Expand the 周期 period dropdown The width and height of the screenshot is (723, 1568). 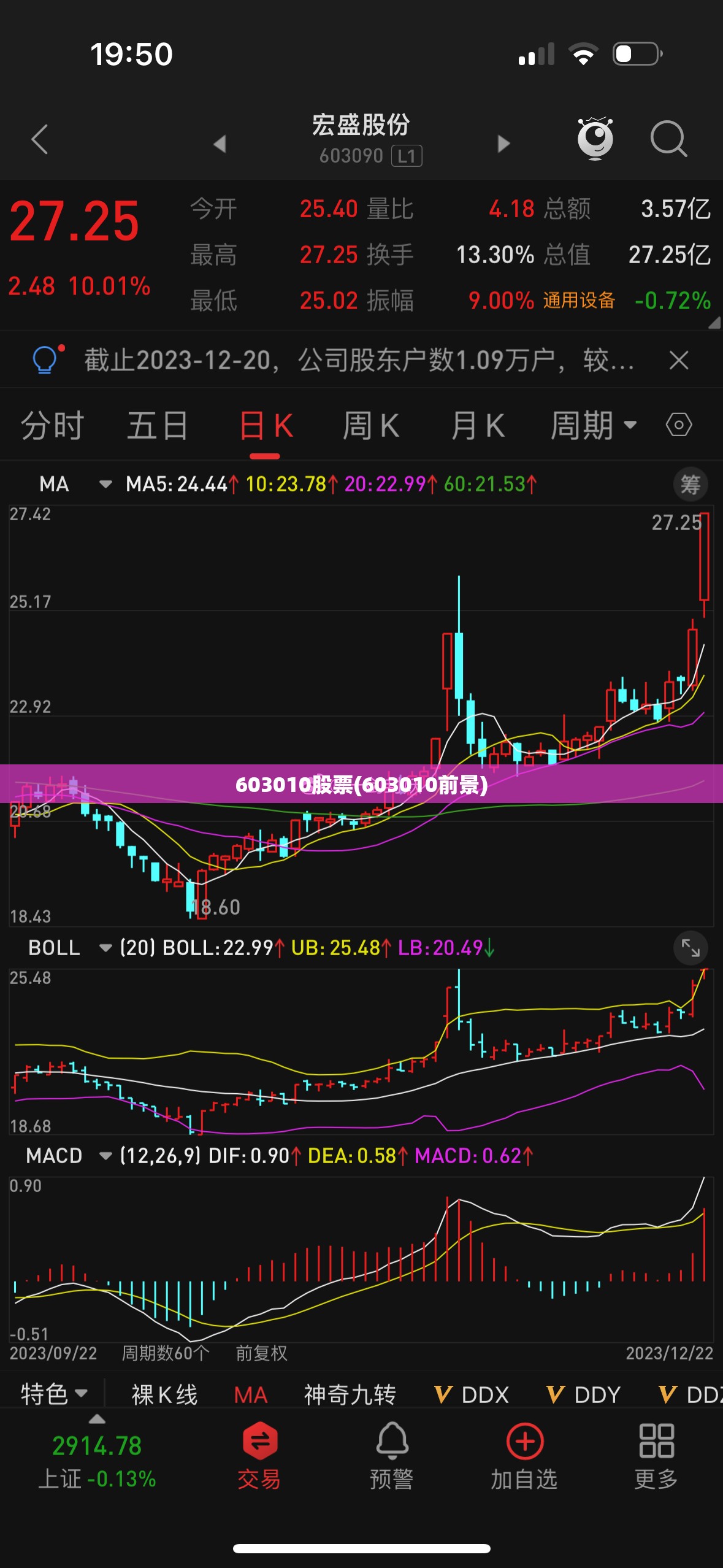click(594, 425)
